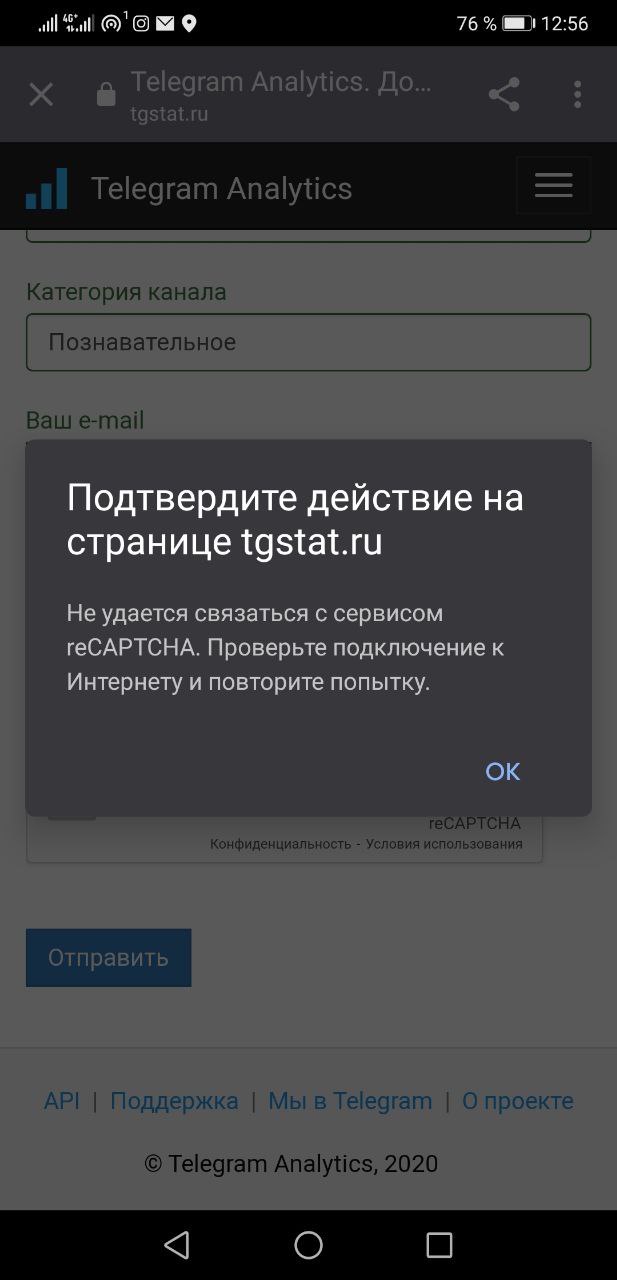The width and height of the screenshot is (617, 1280).
Task: Open the Поддержка support link
Action: pos(174,1101)
